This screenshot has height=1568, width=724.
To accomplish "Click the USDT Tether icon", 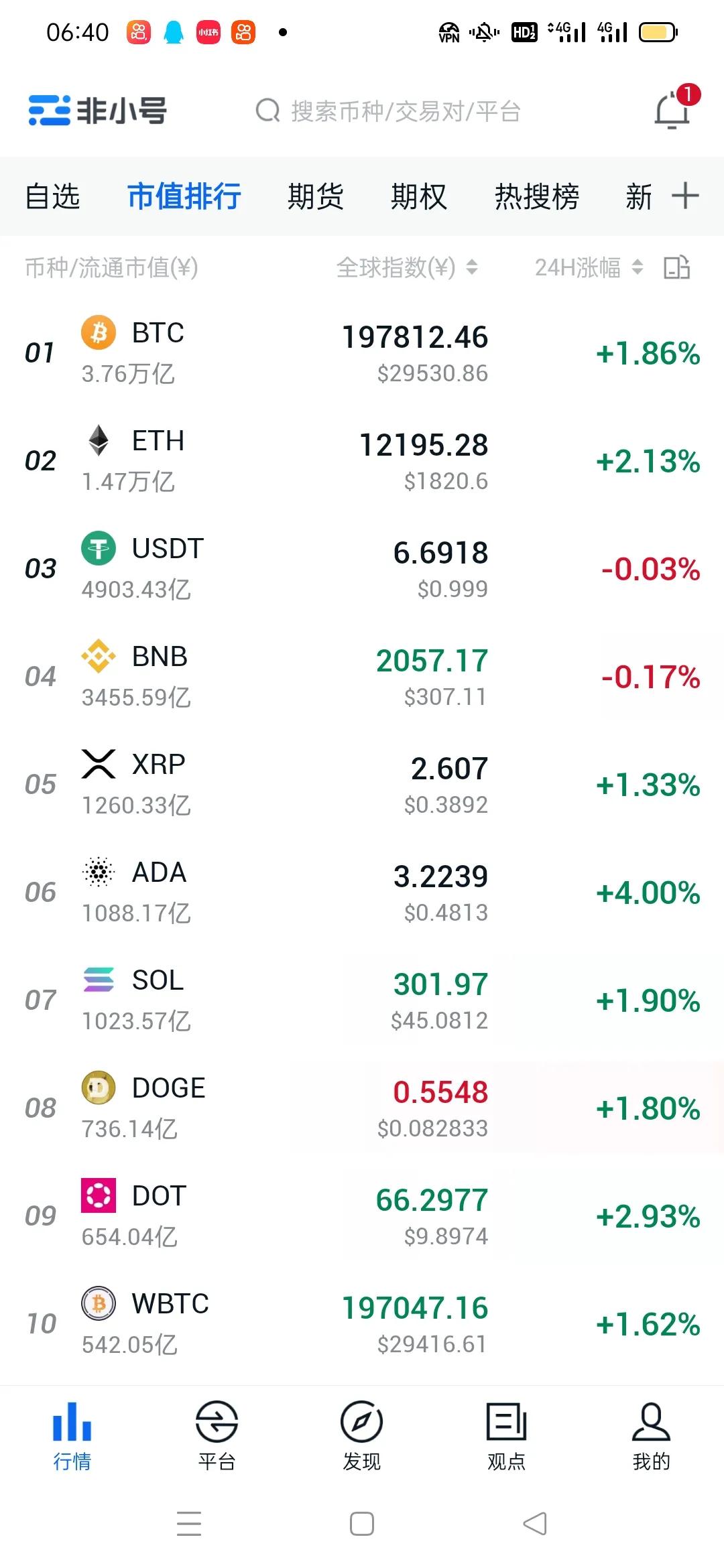I will click(97, 548).
